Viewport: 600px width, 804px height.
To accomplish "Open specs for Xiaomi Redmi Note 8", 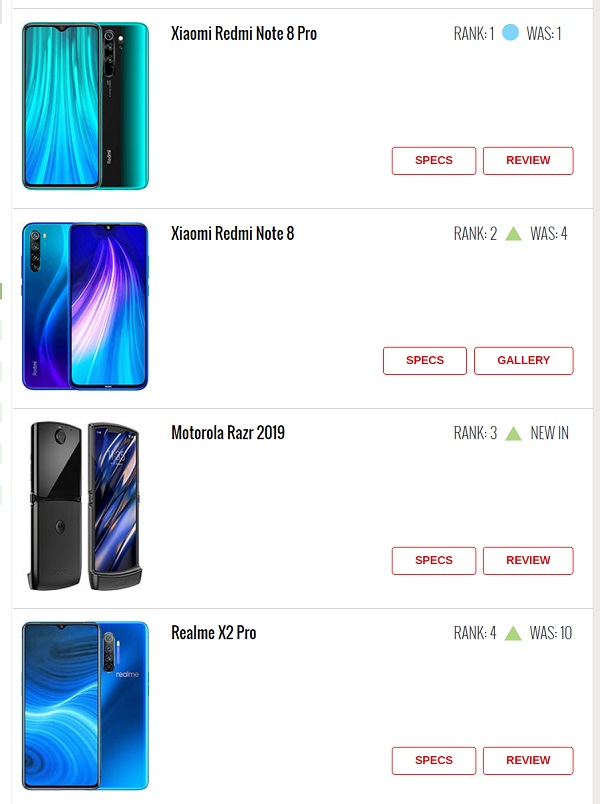I will tap(424, 360).
